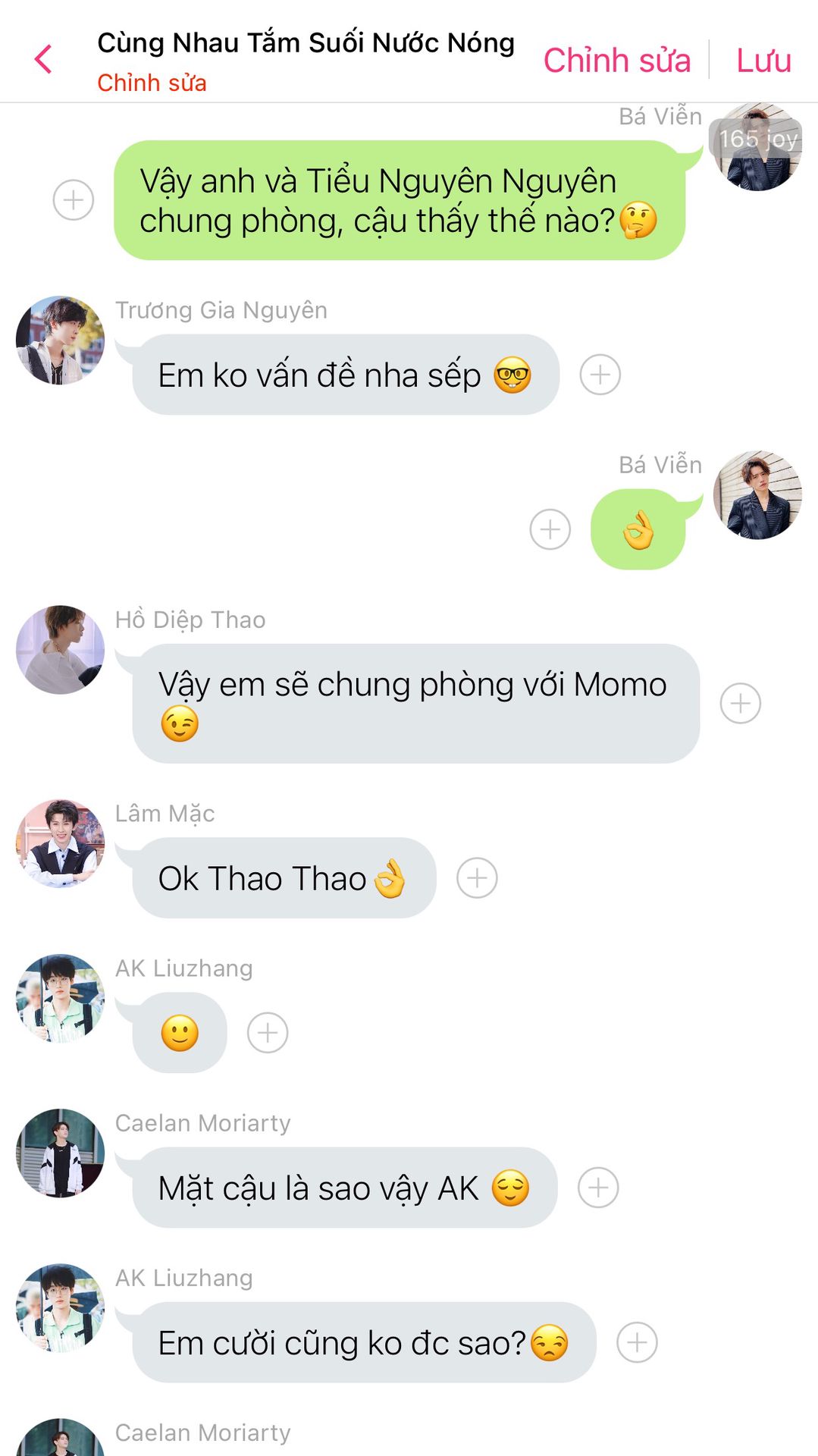818x1456 pixels.
Task: Tap plus beside "Mặt cậu là sao vậy AK"
Action: [599, 1188]
